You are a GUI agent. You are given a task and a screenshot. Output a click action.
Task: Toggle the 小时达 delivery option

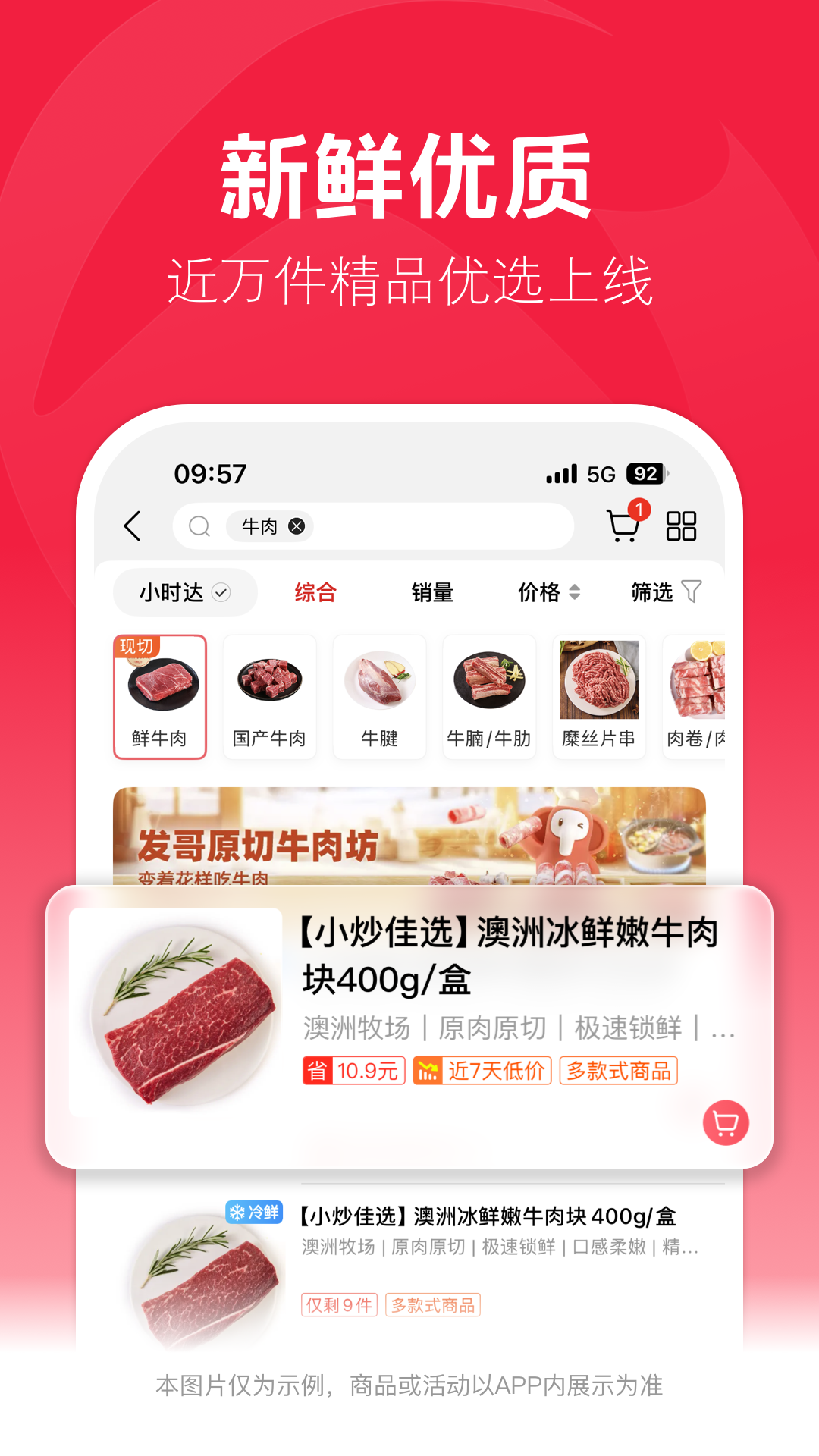click(184, 592)
